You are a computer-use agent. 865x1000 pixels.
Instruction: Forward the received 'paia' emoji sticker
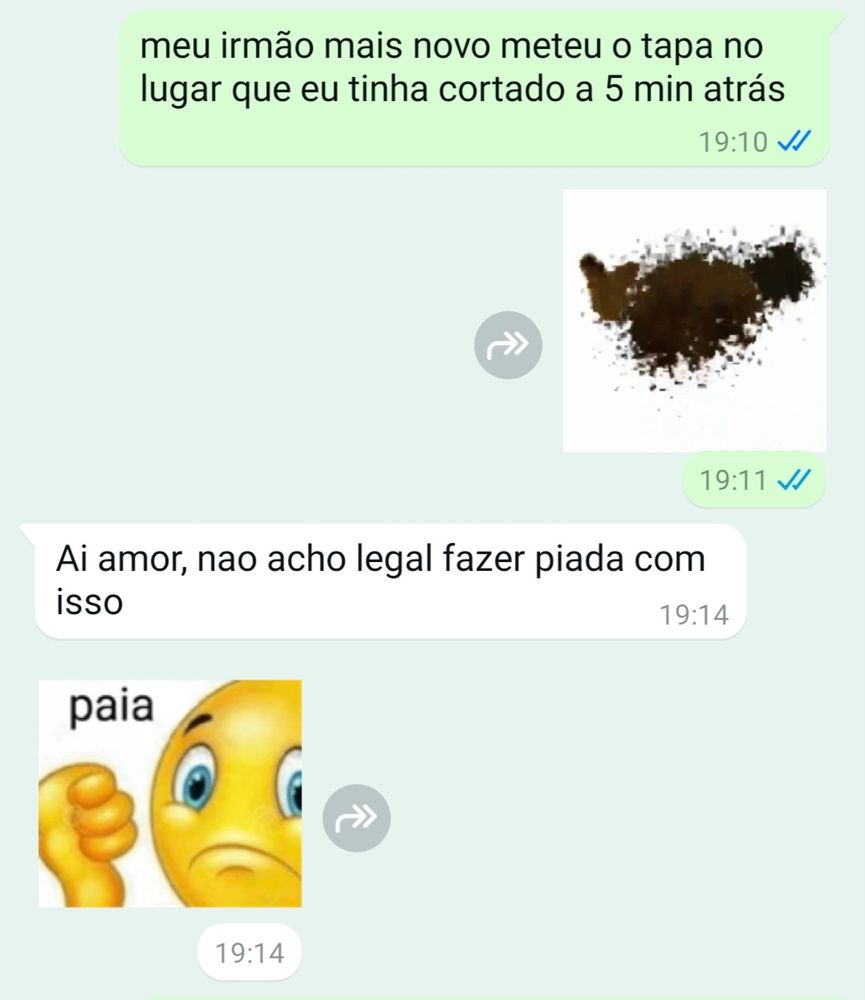(356, 818)
